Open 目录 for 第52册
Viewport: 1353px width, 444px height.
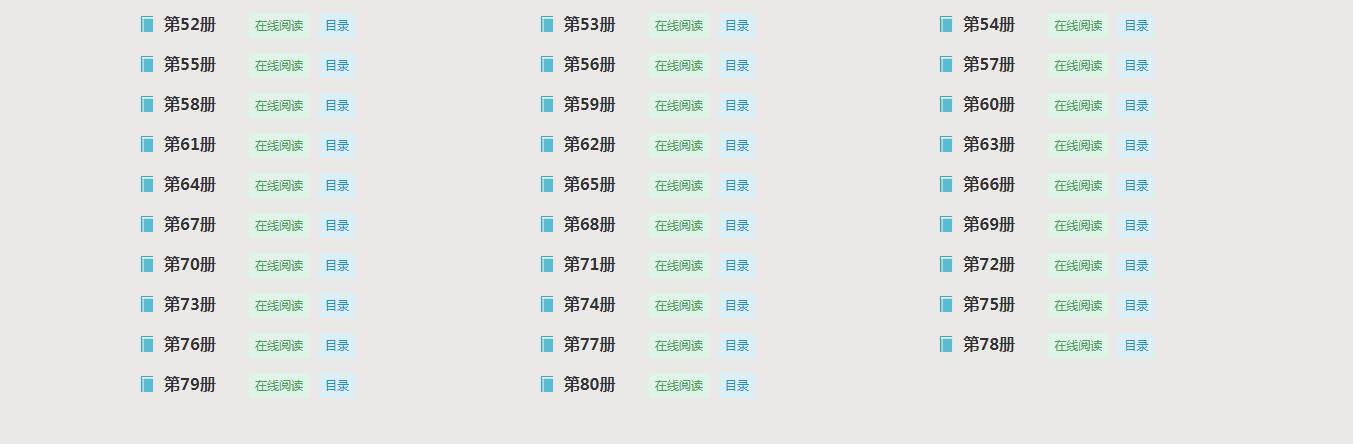pos(337,26)
